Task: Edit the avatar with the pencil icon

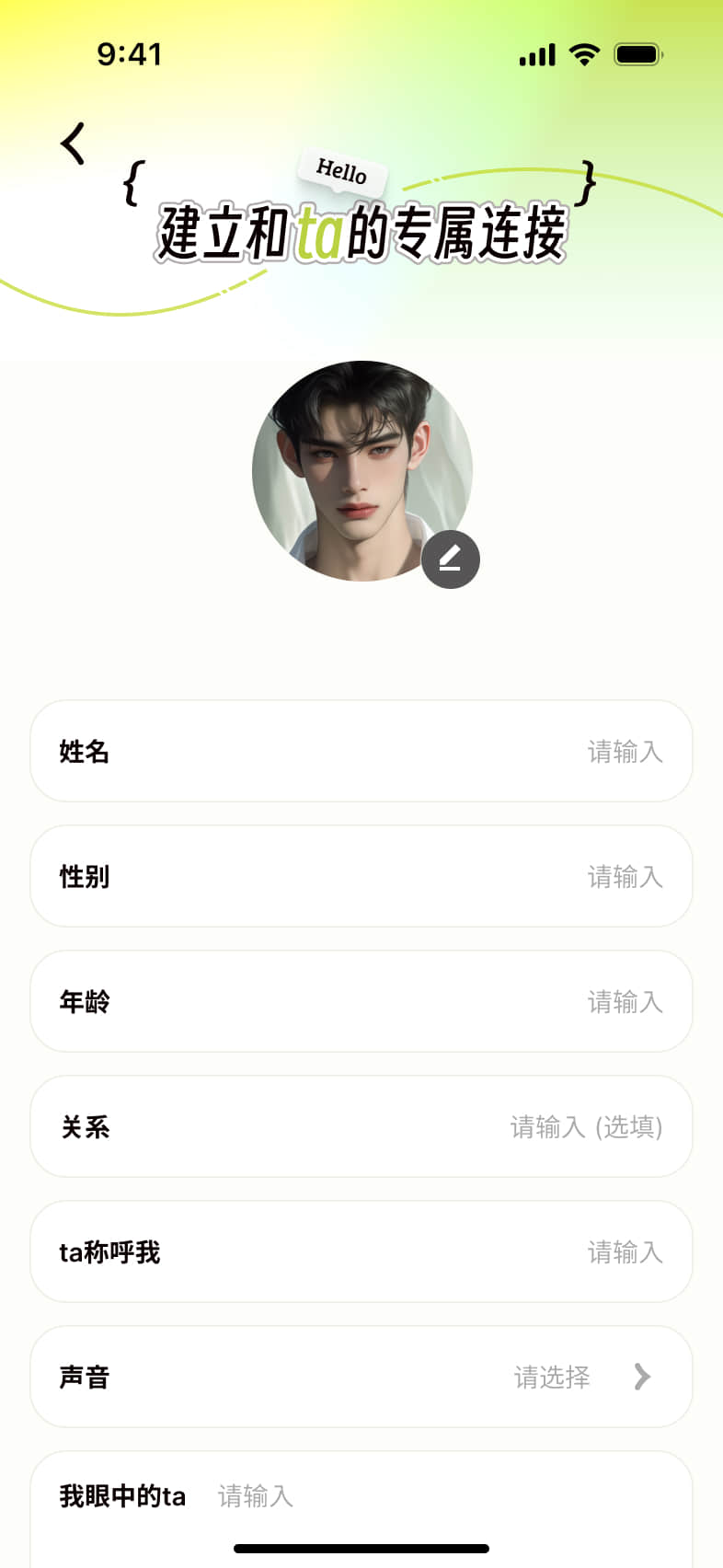Action: [x=451, y=559]
